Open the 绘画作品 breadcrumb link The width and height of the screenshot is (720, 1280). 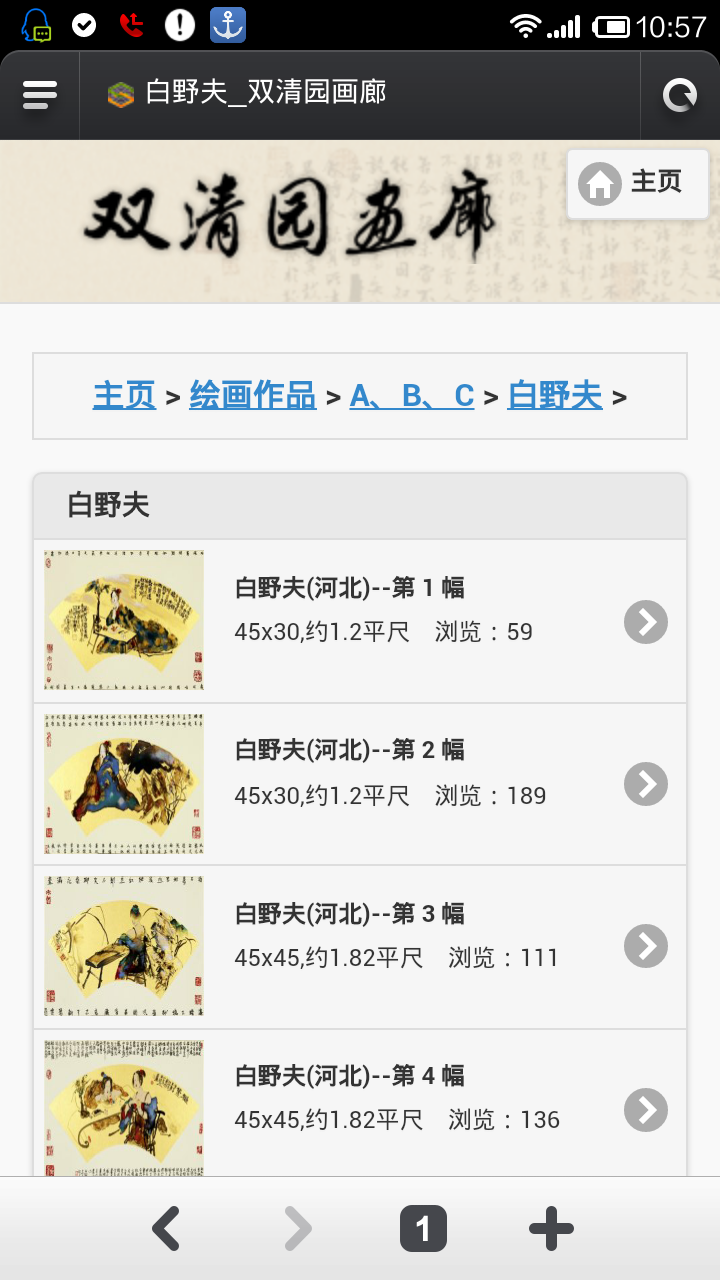[252, 396]
